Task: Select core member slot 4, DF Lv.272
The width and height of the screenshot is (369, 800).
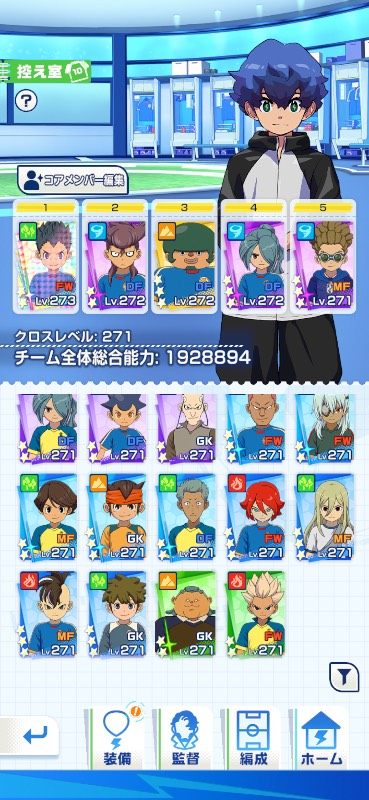Action: [254, 256]
